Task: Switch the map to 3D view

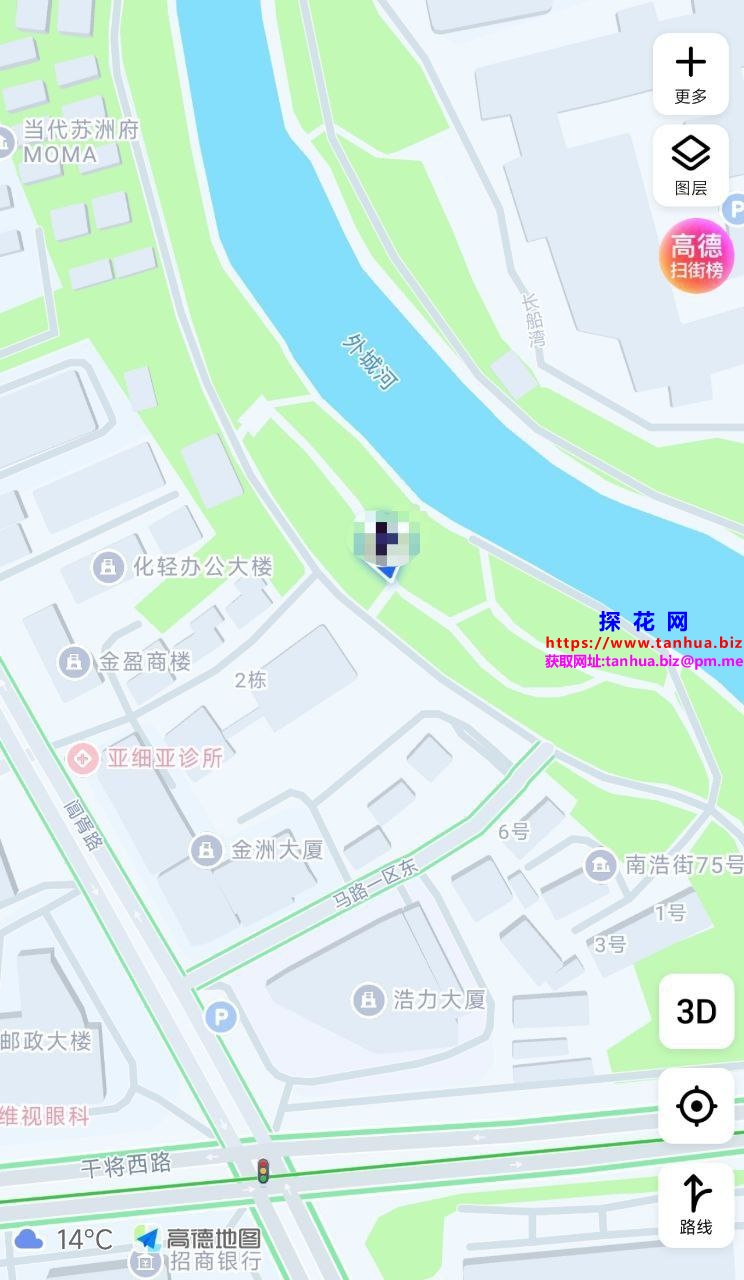Action: click(x=697, y=1011)
